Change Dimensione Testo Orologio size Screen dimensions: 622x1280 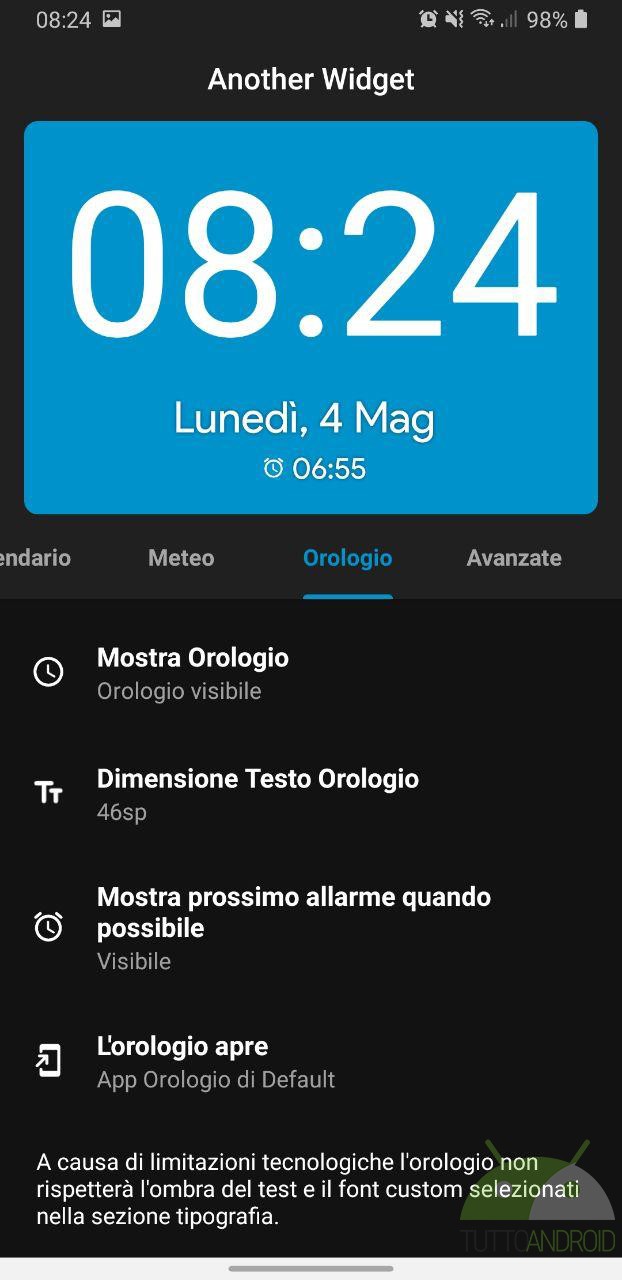pos(311,794)
